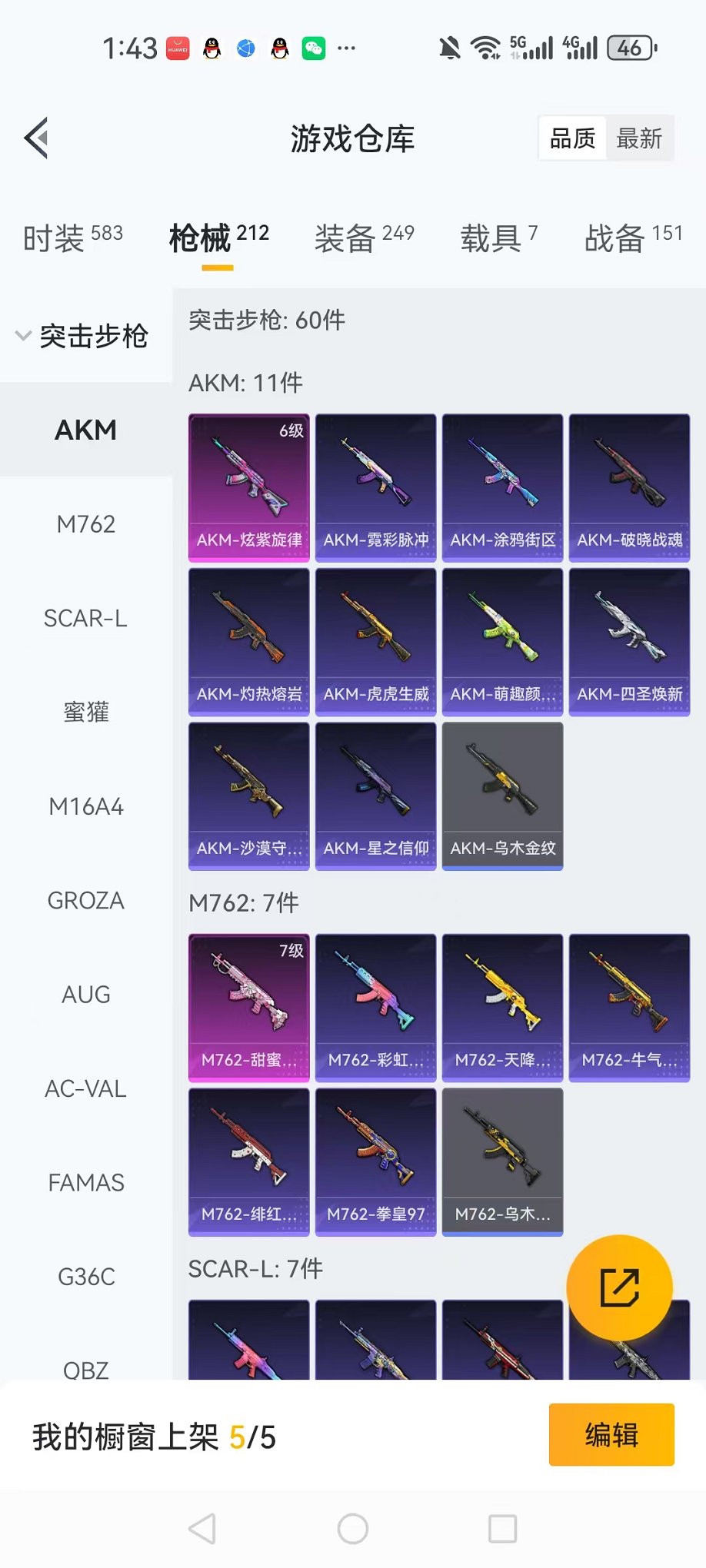Select GROZA in the weapon sidebar
Screen dimensions: 706x1568
tap(85, 900)
